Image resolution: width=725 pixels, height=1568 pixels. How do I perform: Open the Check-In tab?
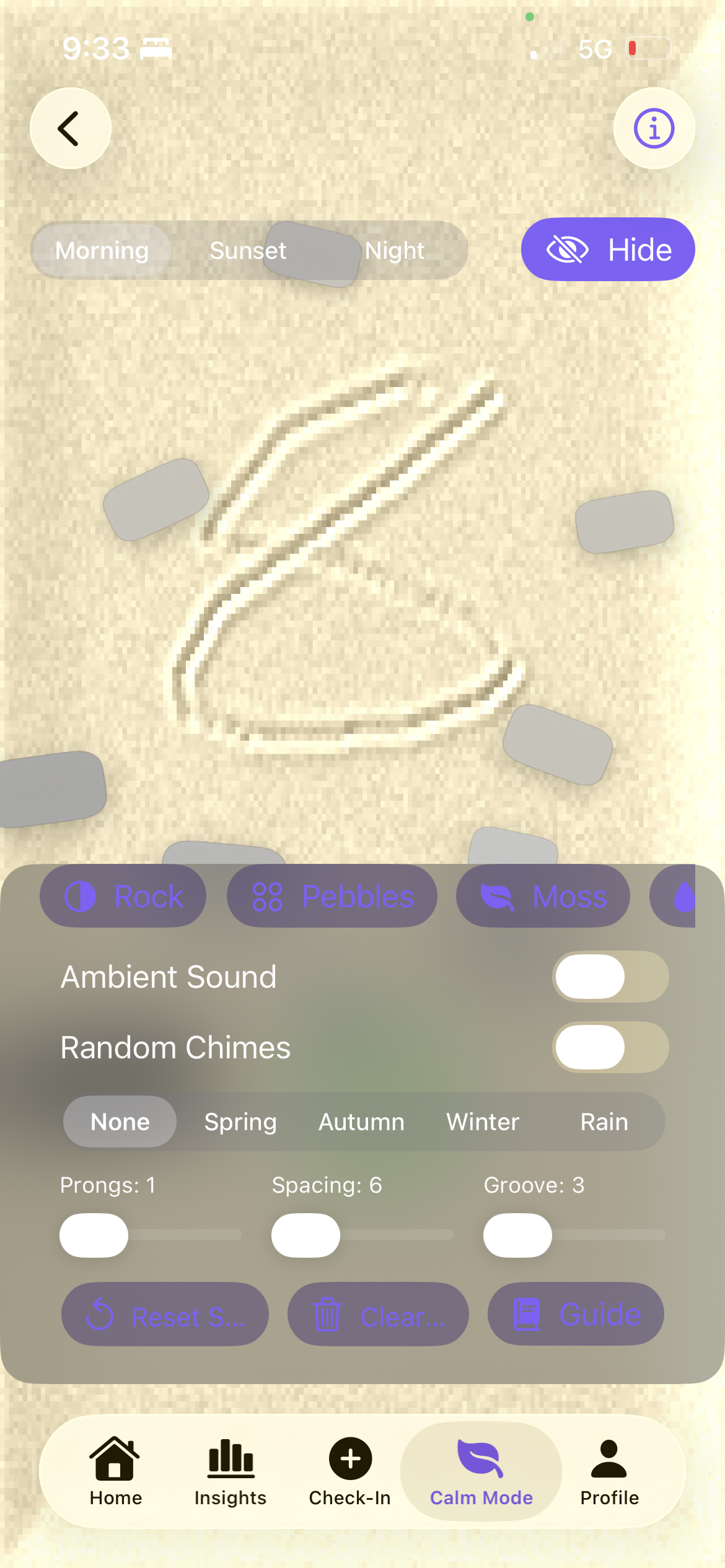click(x=350, y=1471)
